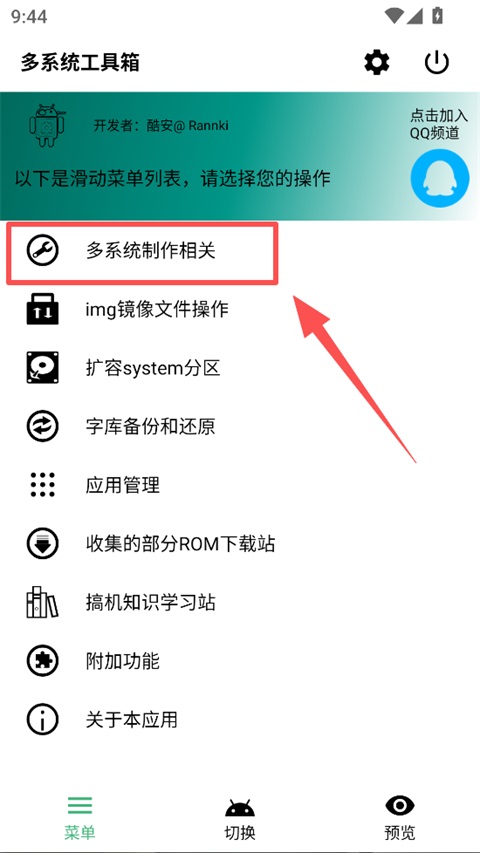Viewport: 480px width, 853px height.
Task: Switch to the 切换 tab
Action: point(240,819)
